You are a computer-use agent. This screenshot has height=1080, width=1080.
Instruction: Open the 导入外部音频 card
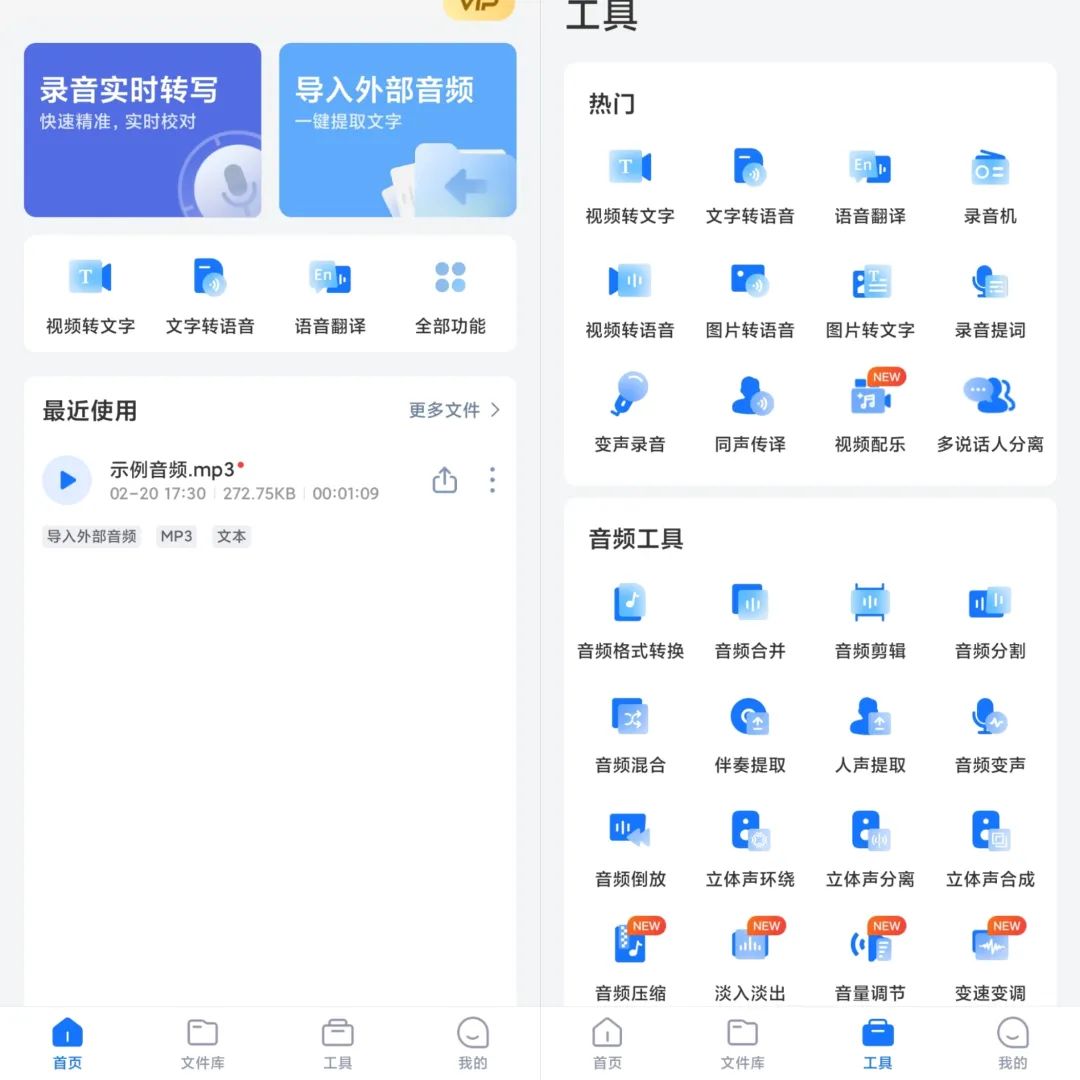tap(397, 130)
